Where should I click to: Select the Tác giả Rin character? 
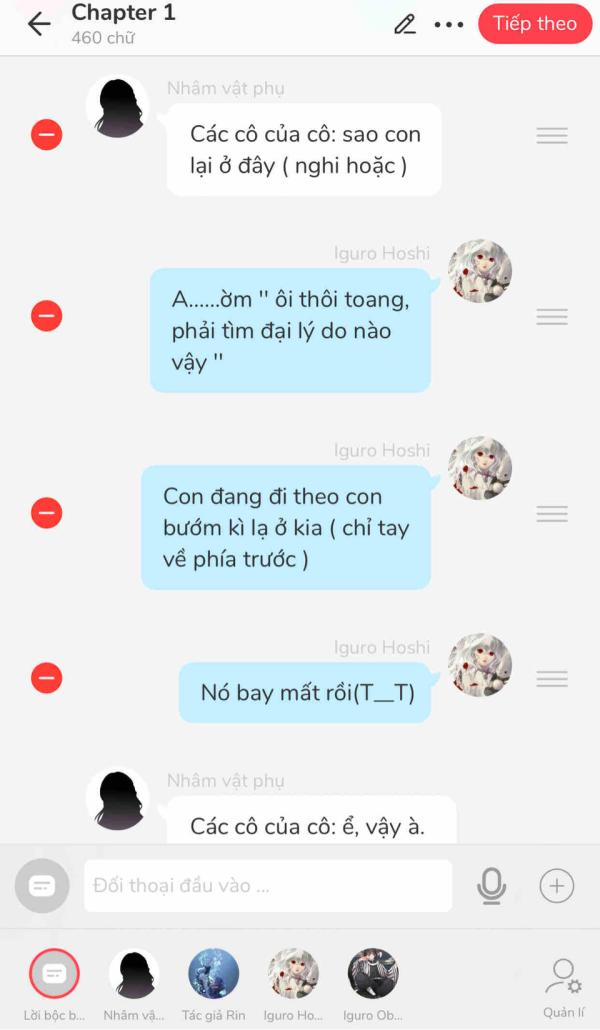pos(214,974)
